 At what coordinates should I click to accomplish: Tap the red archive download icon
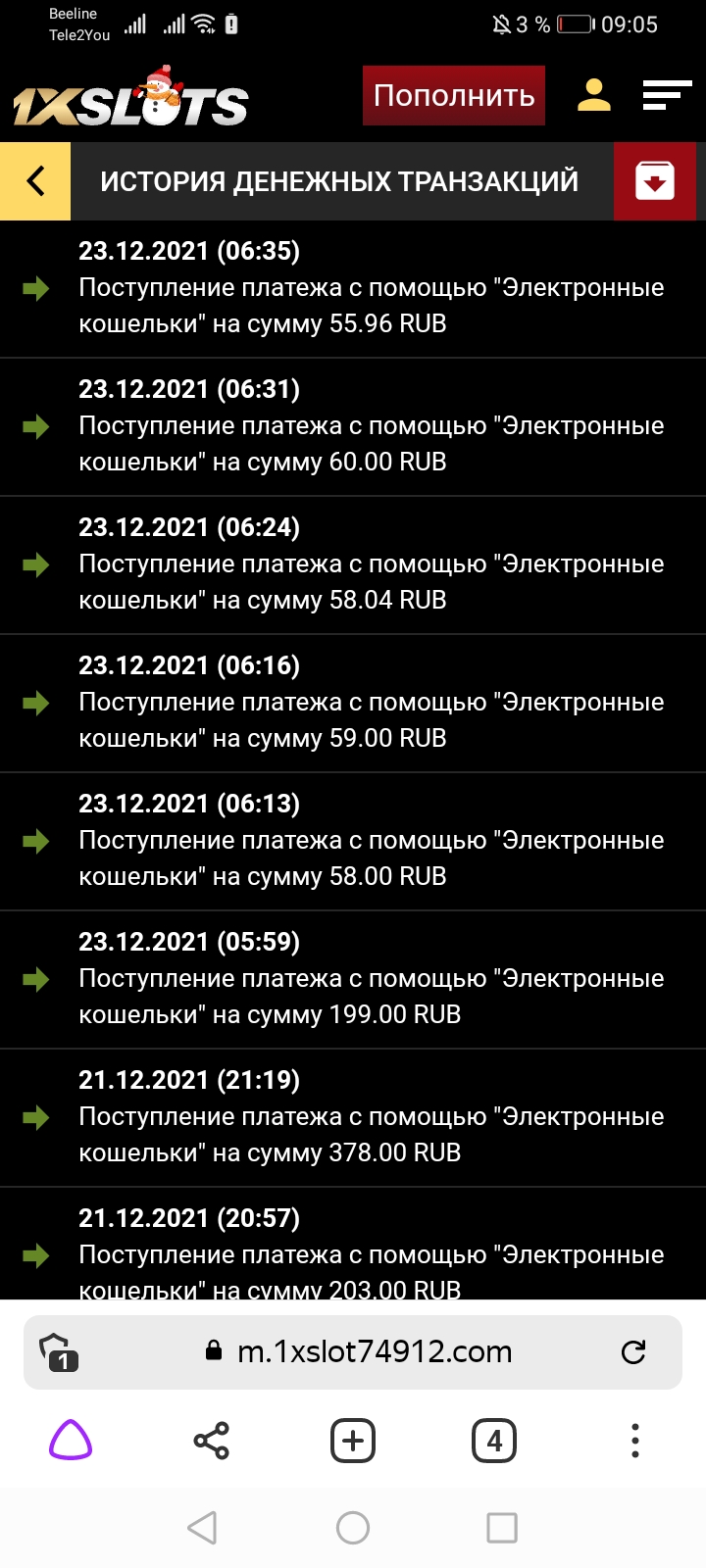point(654,181)
